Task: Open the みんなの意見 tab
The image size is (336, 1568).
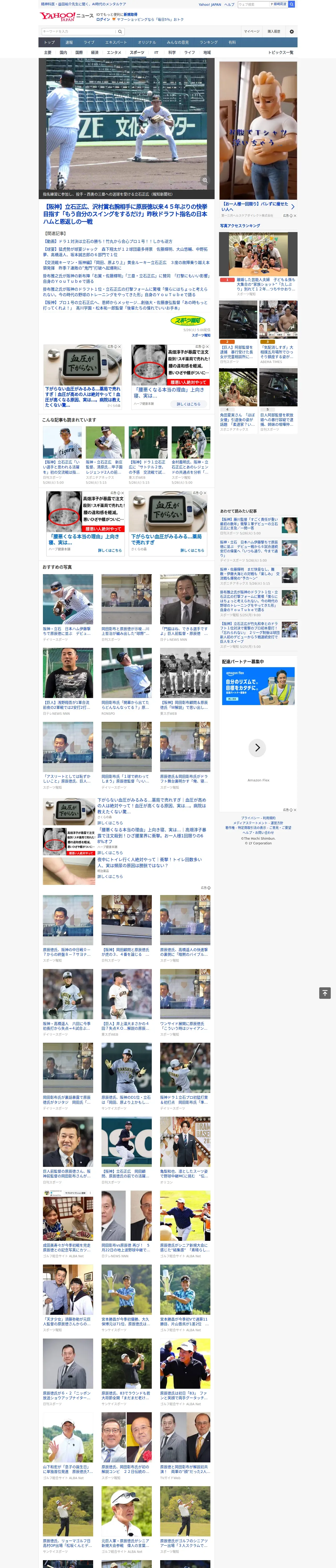Action: pyautogui.click(x=177, y=43)
